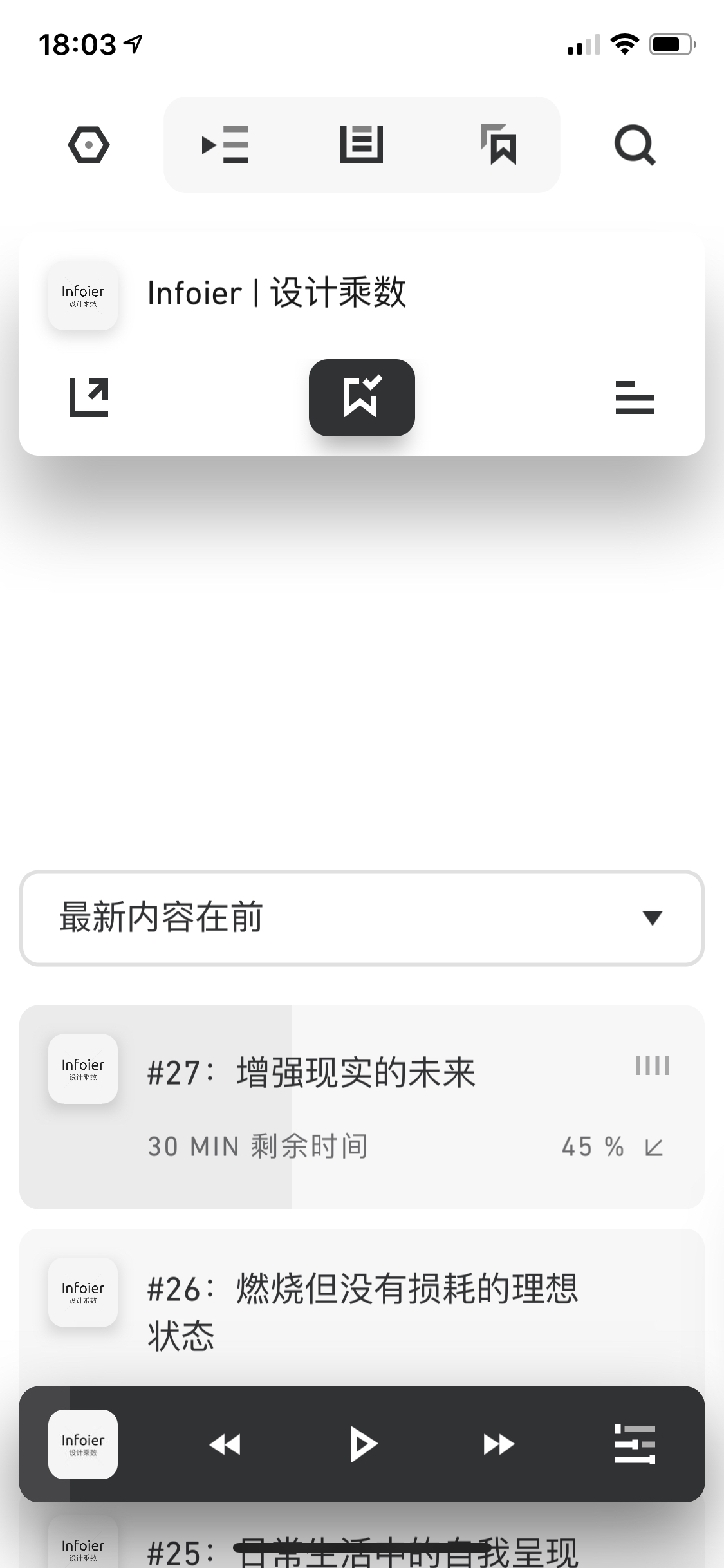Open the player audio settings sliders

click(x=635, y=1444)
